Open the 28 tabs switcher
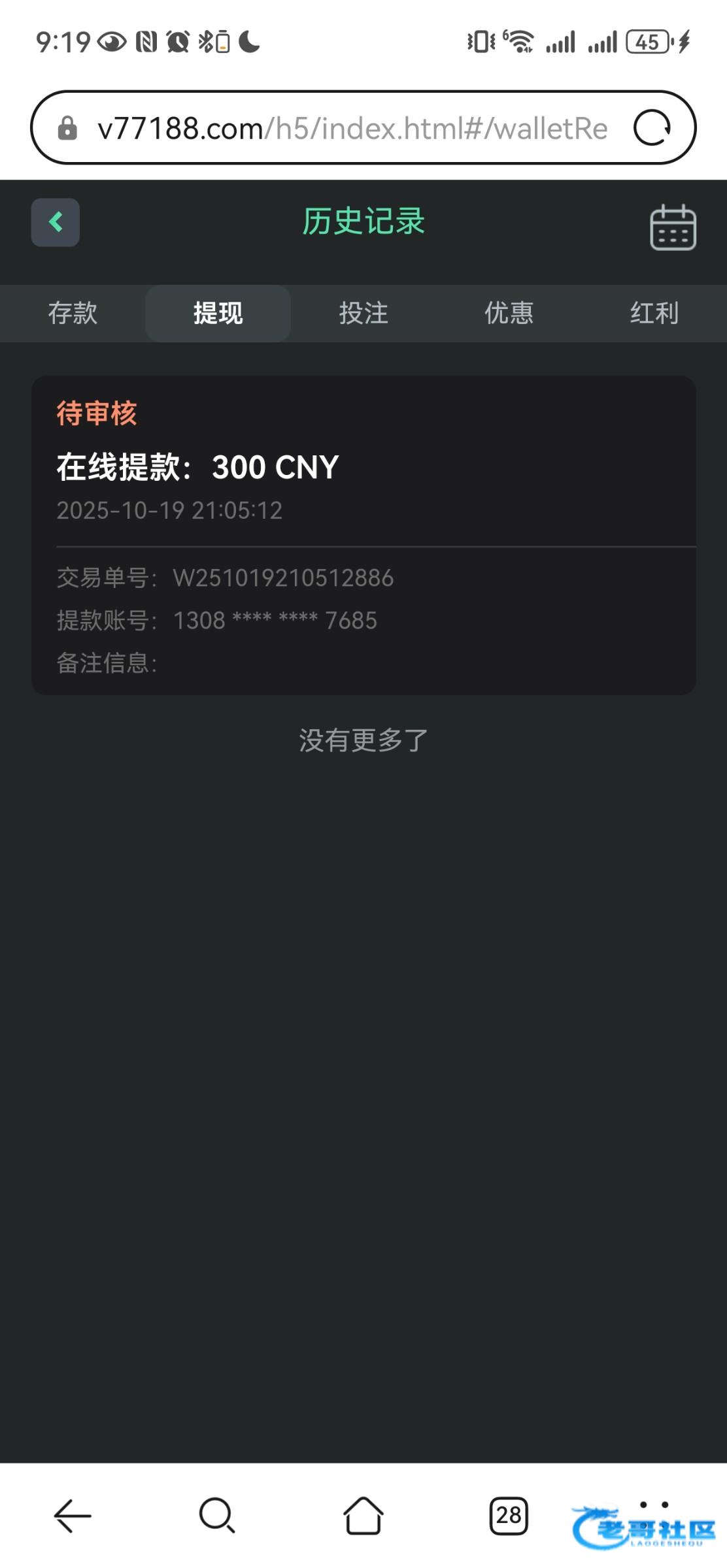This screenshot has width=727, height=1568. (509, 1516)
